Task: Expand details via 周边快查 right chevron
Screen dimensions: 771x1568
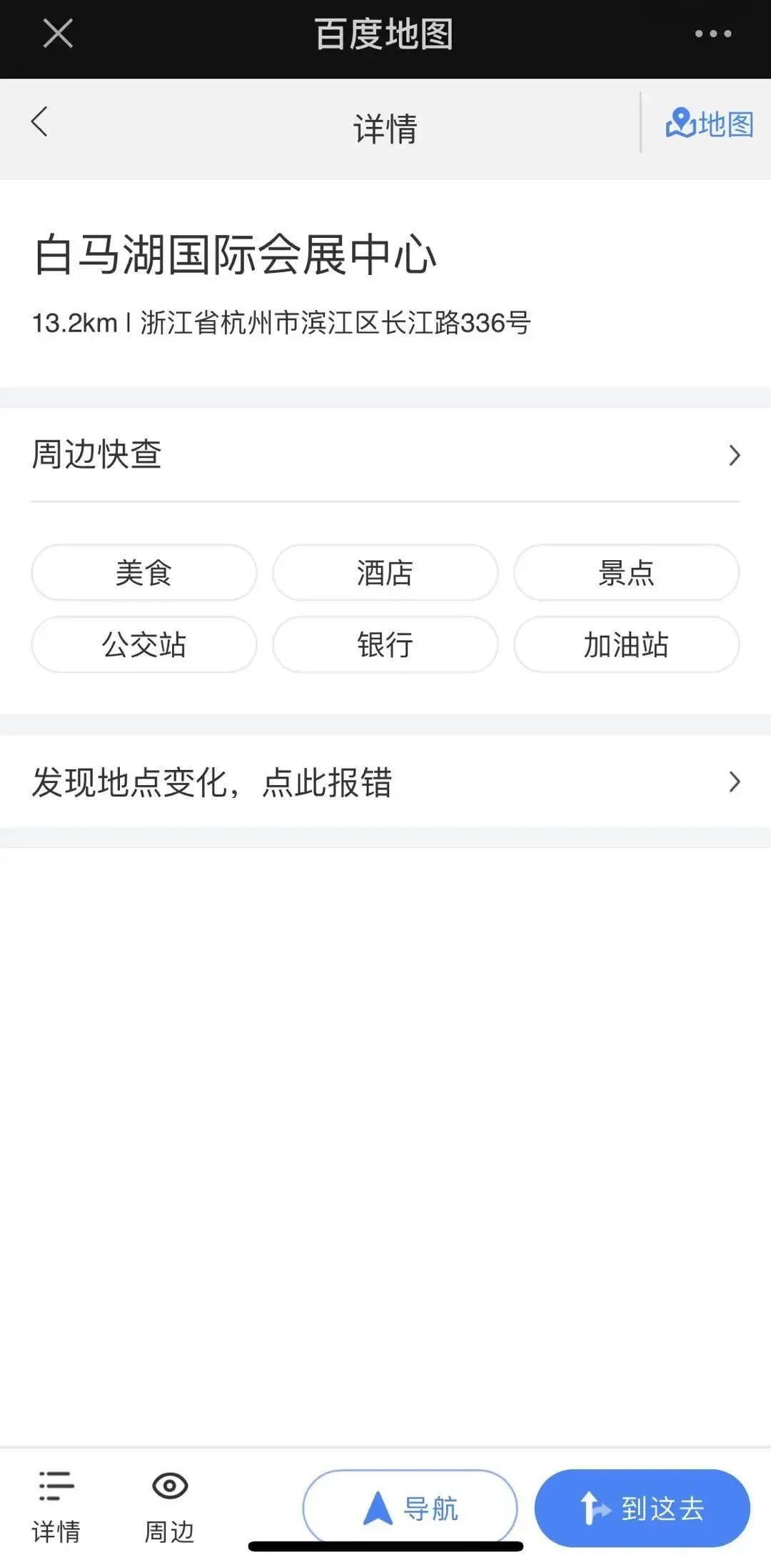Action: coord(734,455)
